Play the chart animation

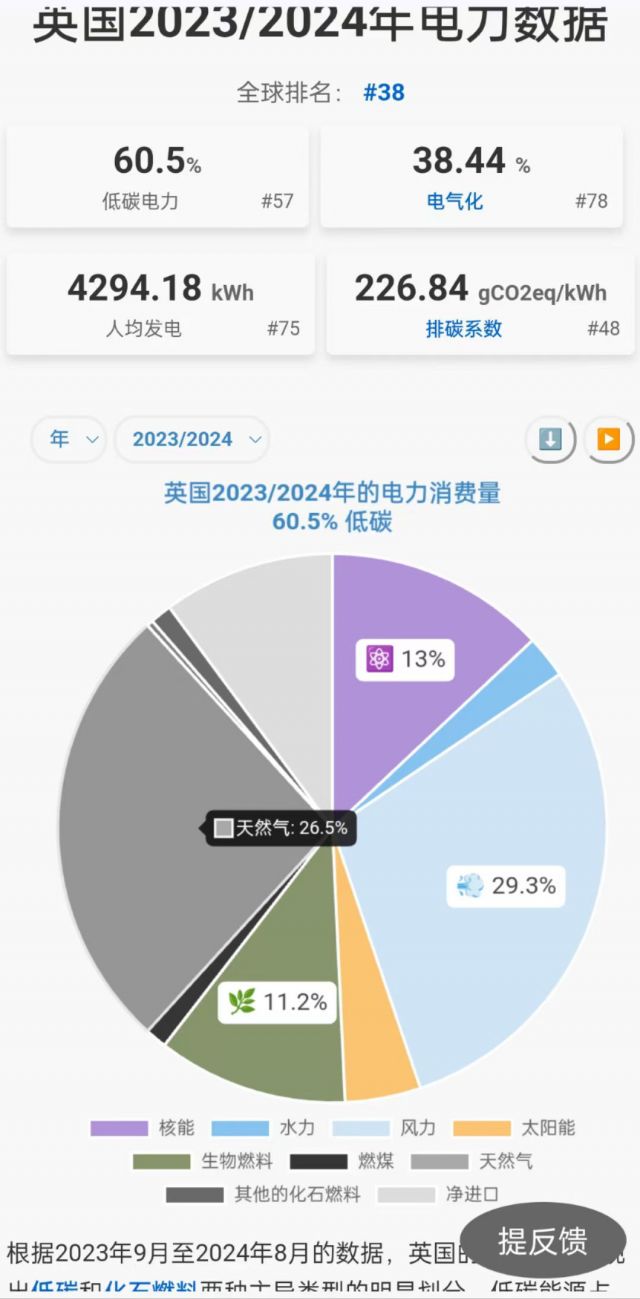point(608,439)
